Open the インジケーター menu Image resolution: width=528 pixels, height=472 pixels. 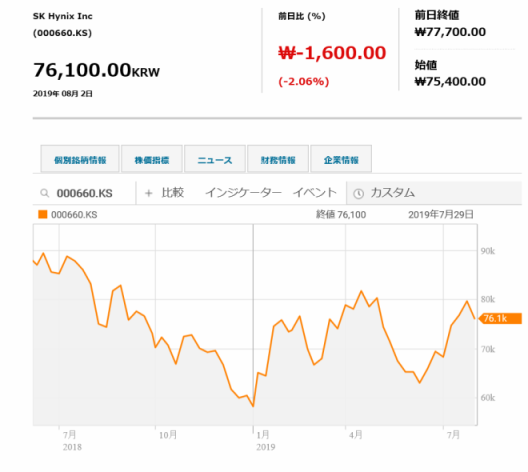click(x=243, y=193)
